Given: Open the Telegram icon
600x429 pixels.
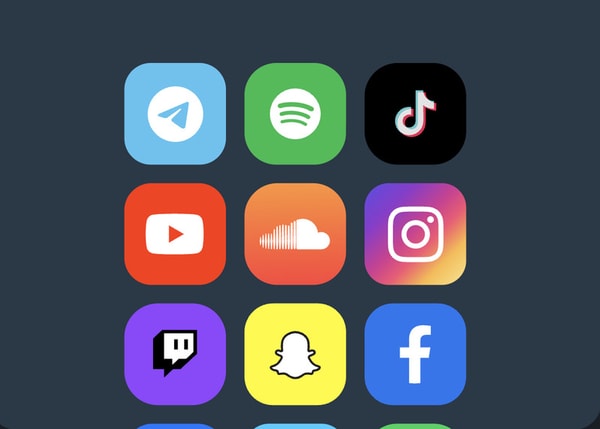Looking at the screenshot, I should tap(175, 113).
